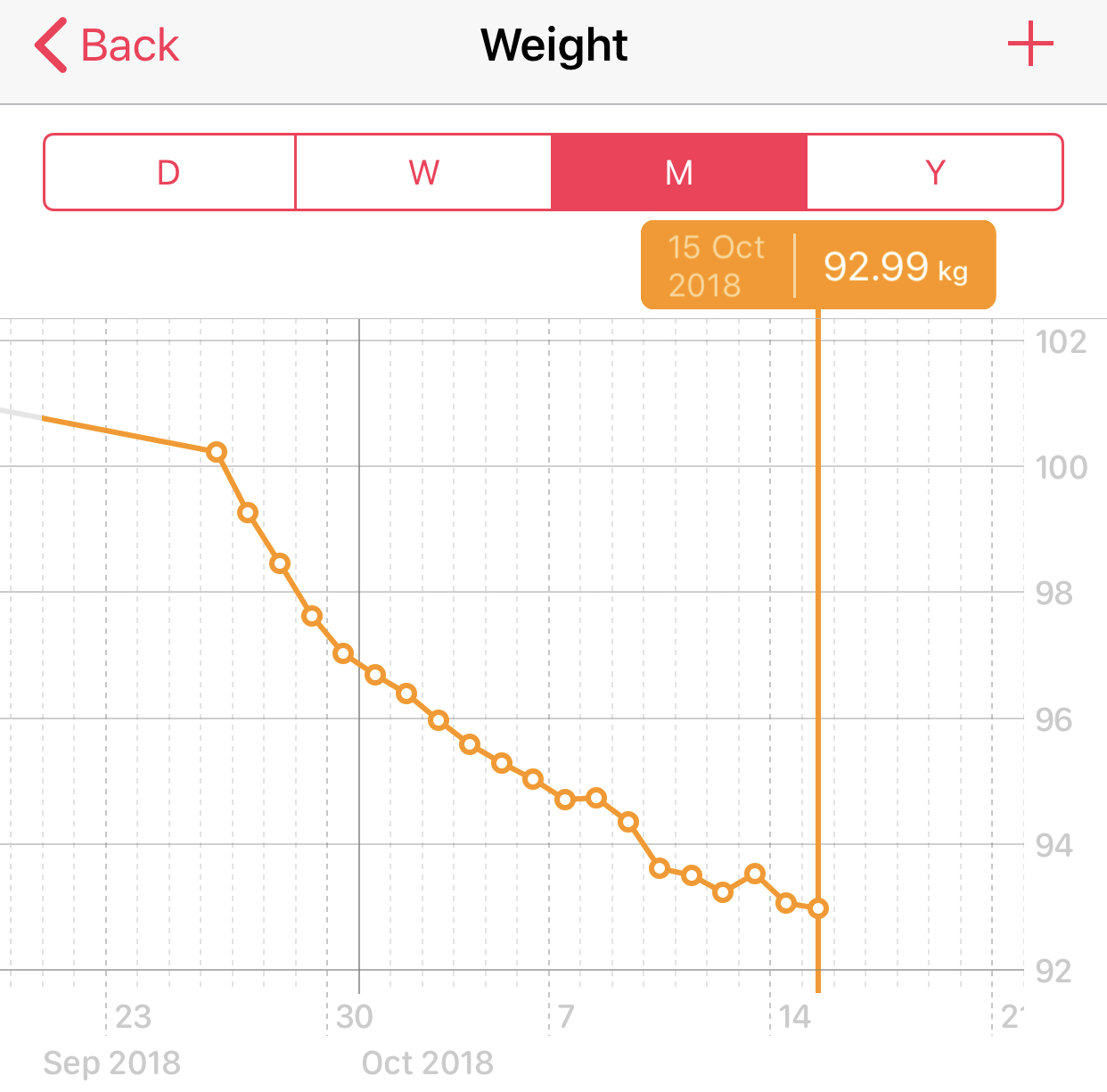
Task: Add a new weight entry
Action: click(1030, 45)
